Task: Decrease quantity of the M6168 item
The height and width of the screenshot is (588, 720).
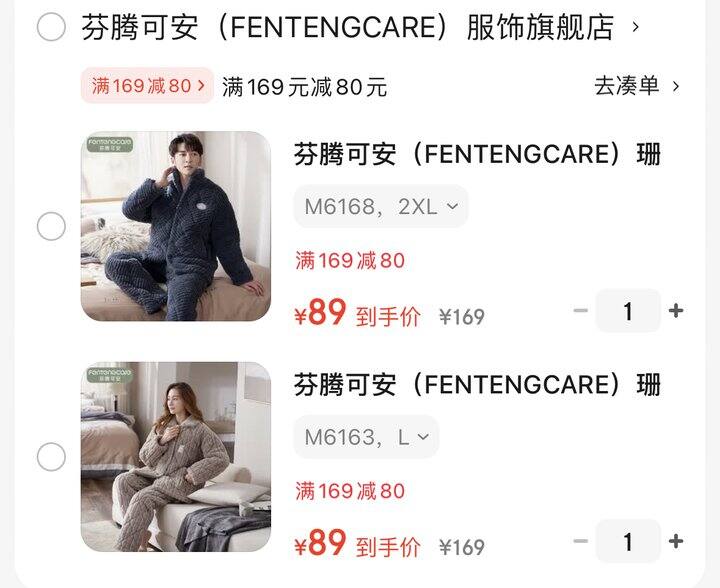Action: [580, 311]
